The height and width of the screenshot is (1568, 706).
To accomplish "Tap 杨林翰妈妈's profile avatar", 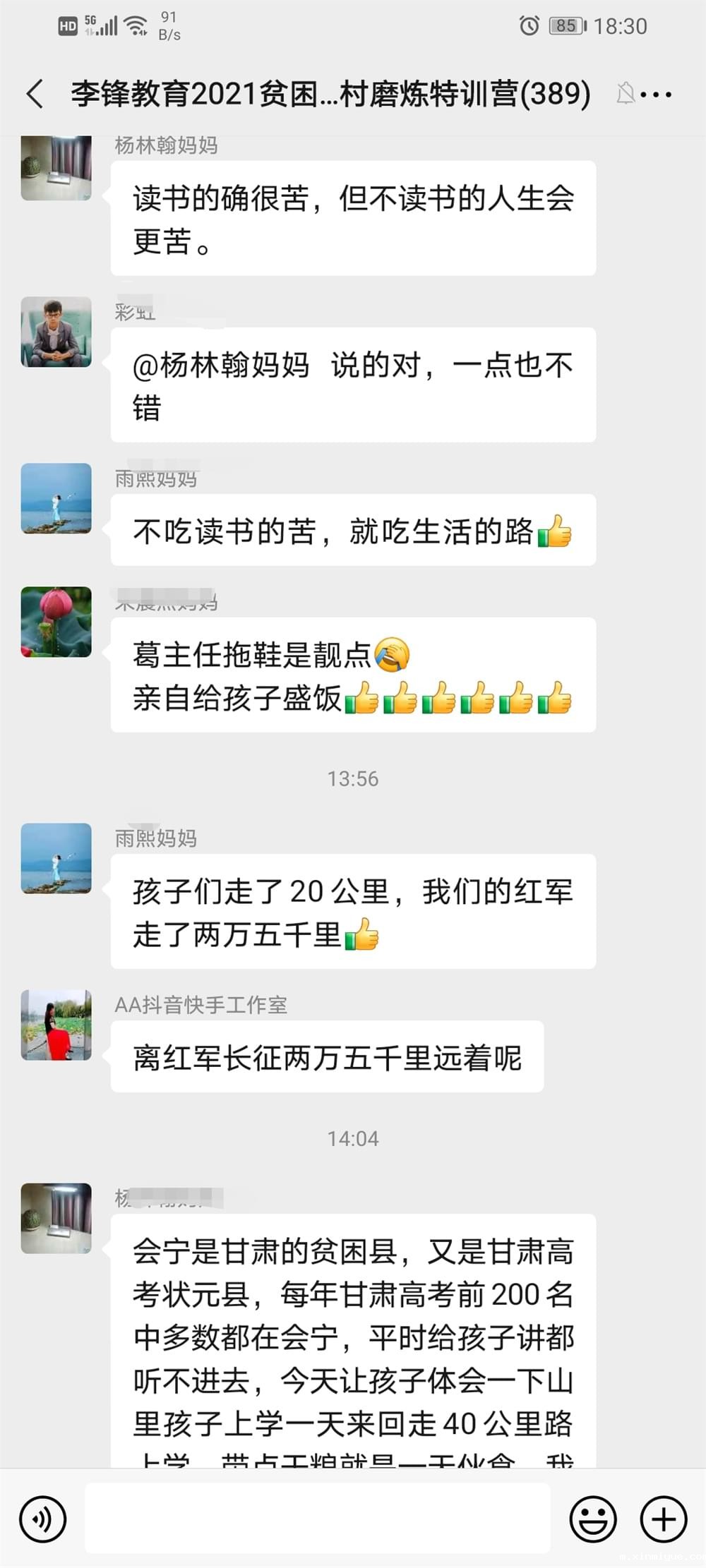I will click(x=56, y=167).
